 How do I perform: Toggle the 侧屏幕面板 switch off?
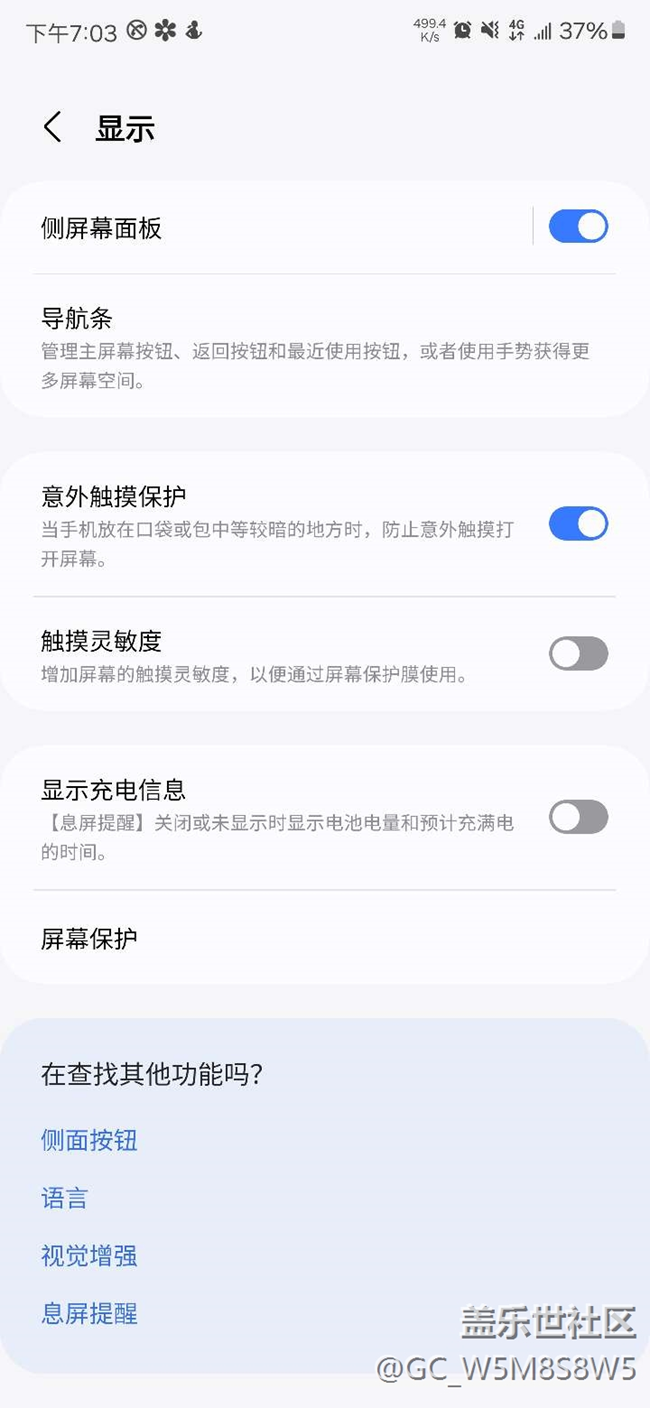coord(578,227)
